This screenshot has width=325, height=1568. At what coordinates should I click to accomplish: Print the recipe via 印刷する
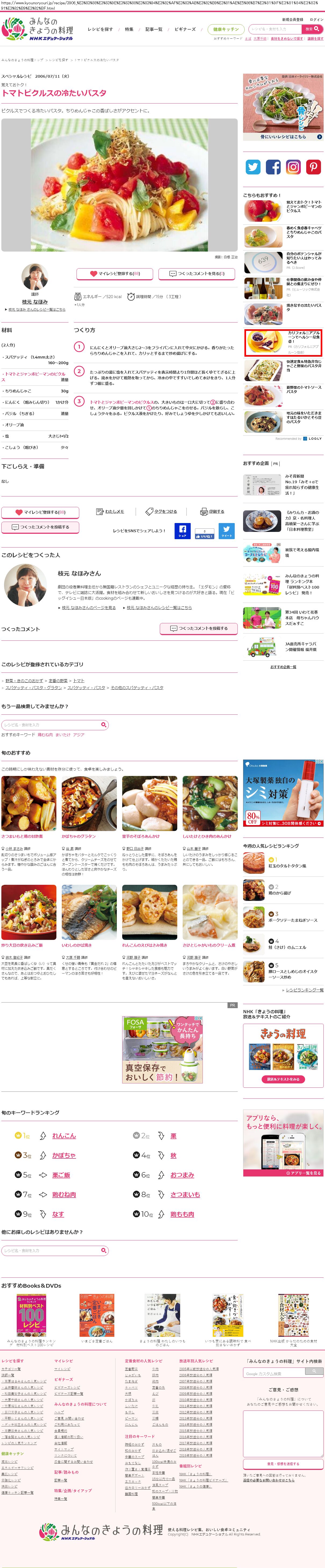coord(212,511)
